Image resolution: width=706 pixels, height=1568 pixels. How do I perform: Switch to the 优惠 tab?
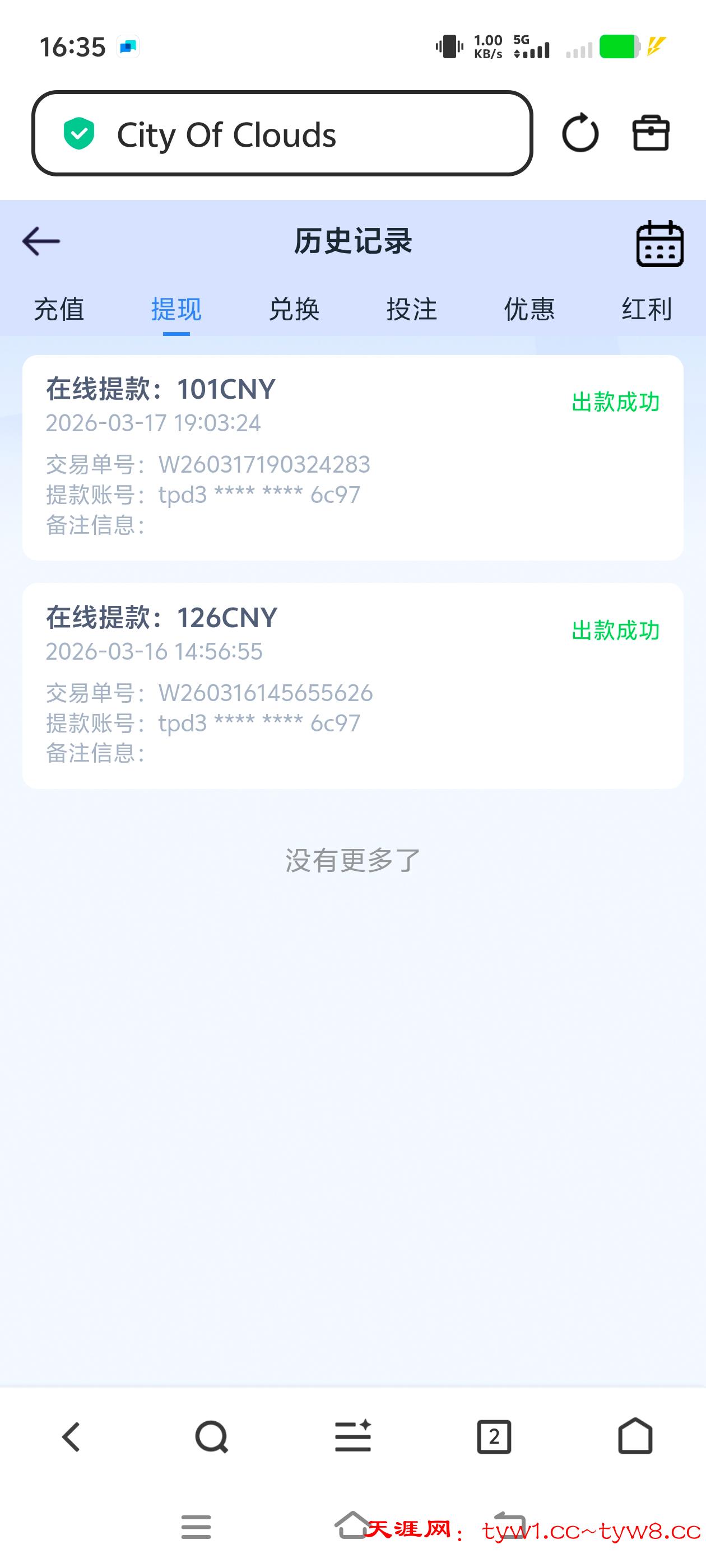[529, 310]
